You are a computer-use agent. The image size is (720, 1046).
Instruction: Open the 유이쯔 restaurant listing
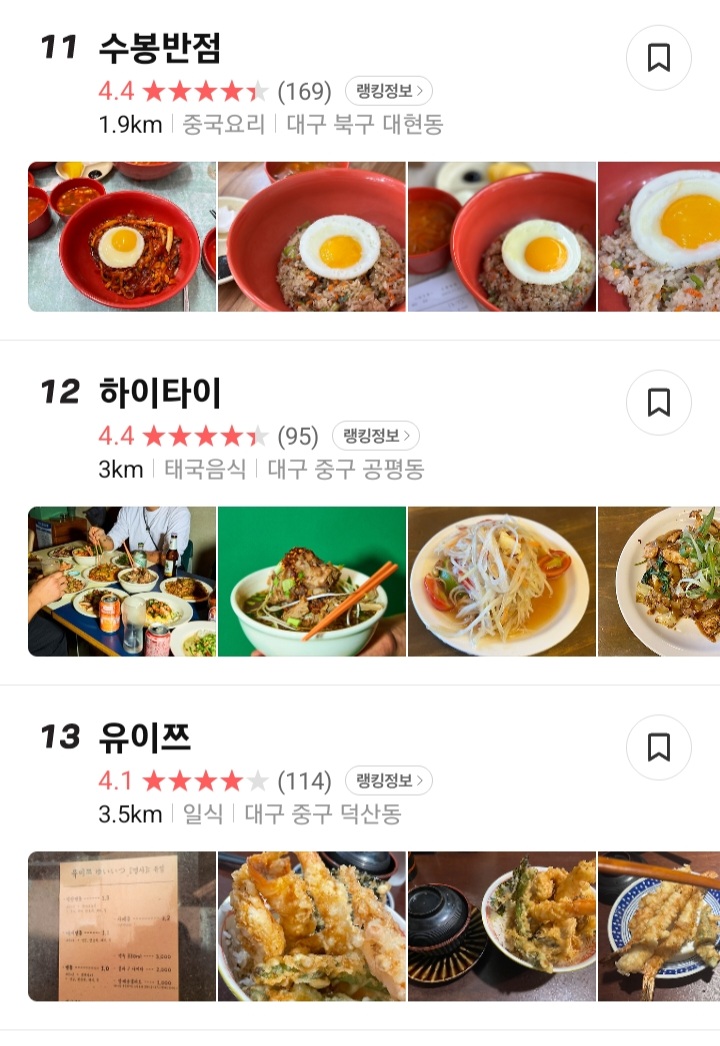coord(144,738)
